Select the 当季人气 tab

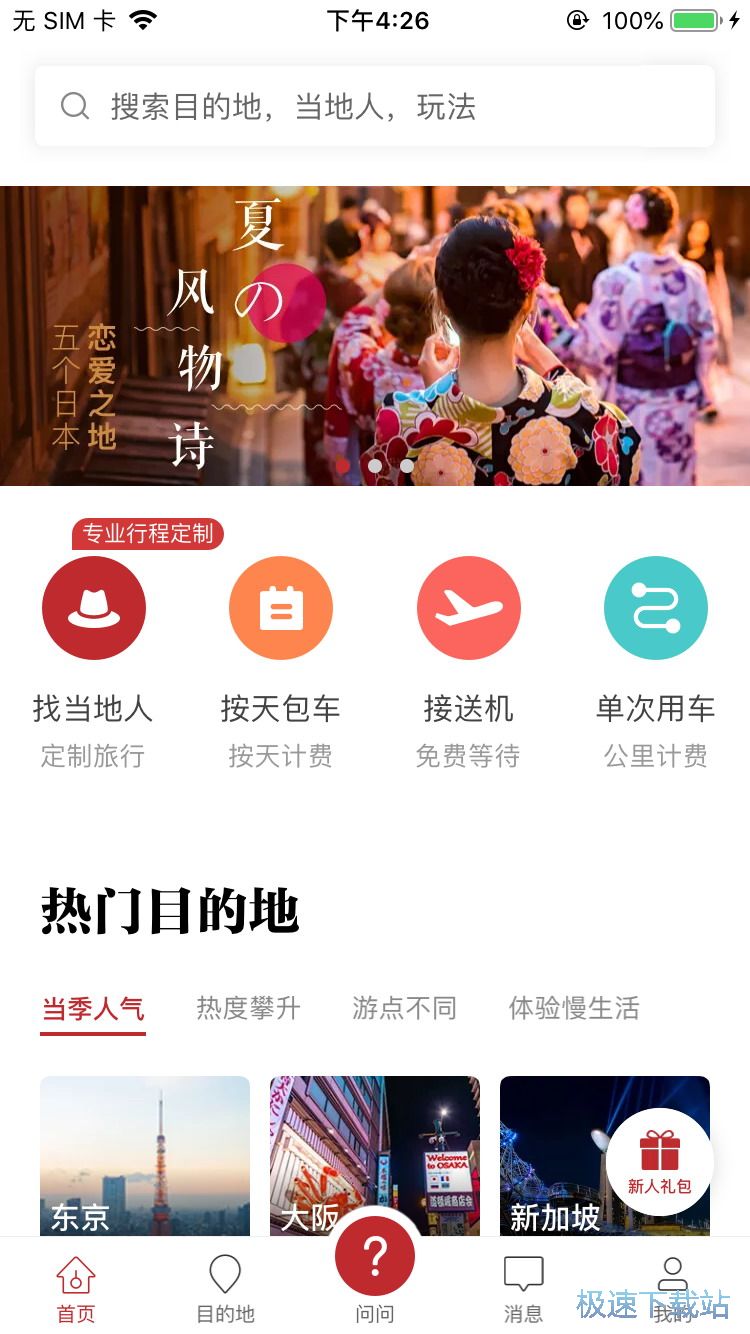93,1008
